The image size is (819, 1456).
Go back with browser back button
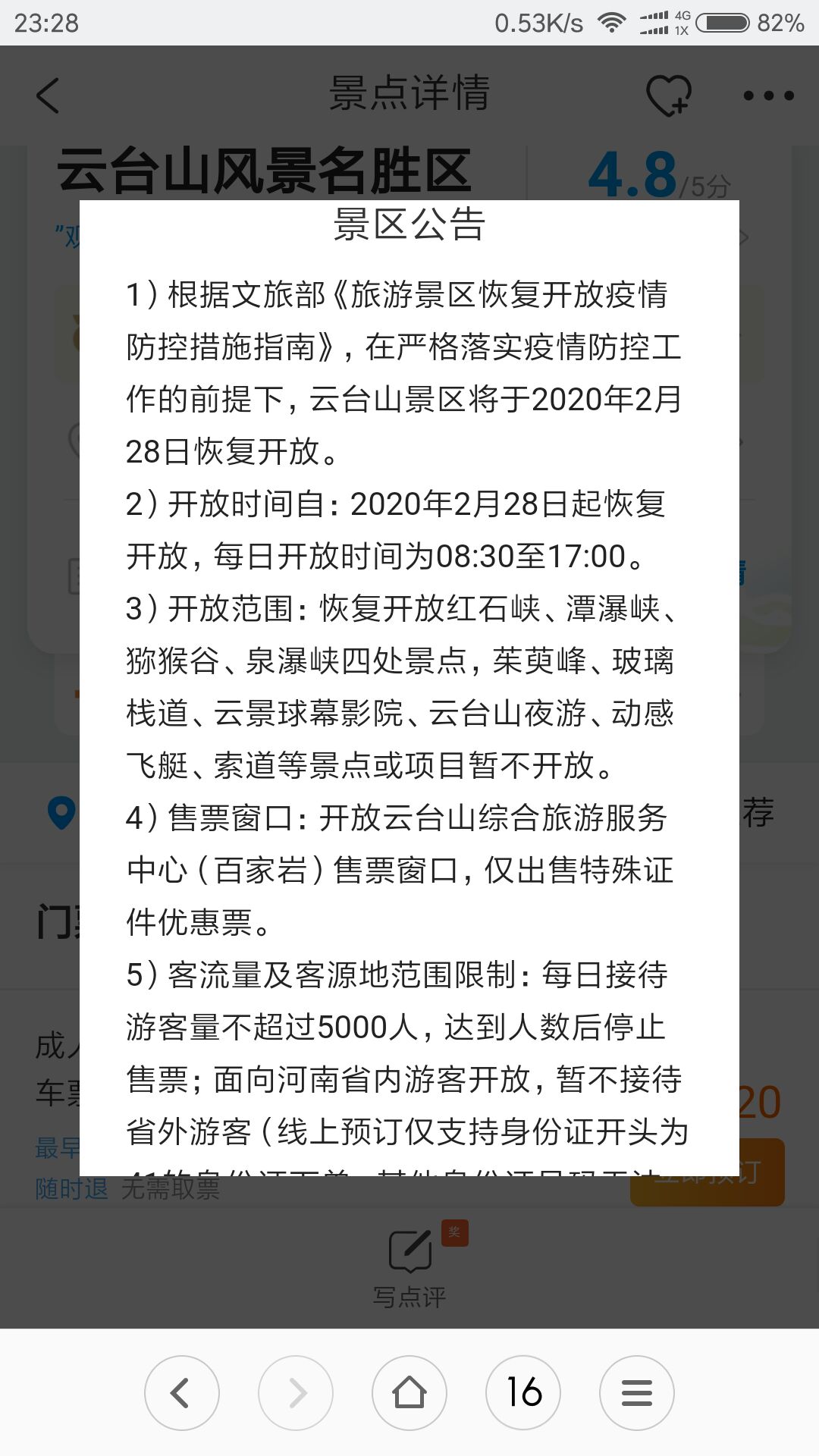tap(182, 1392)
